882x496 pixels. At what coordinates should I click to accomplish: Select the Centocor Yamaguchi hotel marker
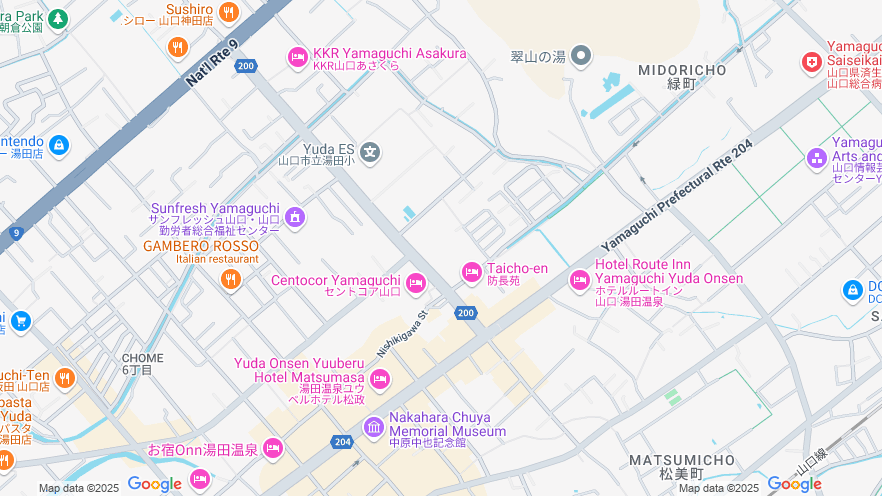click(416, 284)
